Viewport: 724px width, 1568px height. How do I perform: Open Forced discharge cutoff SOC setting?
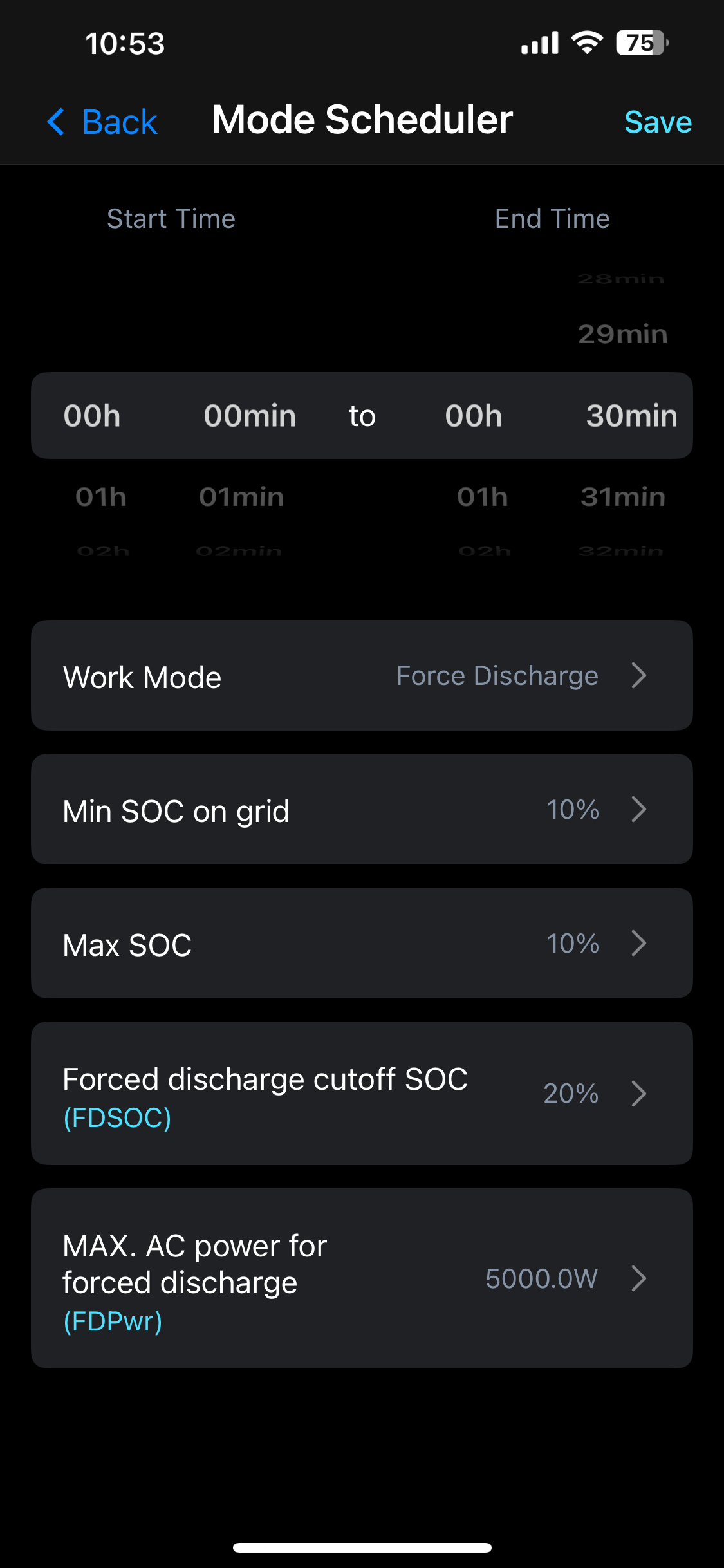click(x=362, y=1094)
